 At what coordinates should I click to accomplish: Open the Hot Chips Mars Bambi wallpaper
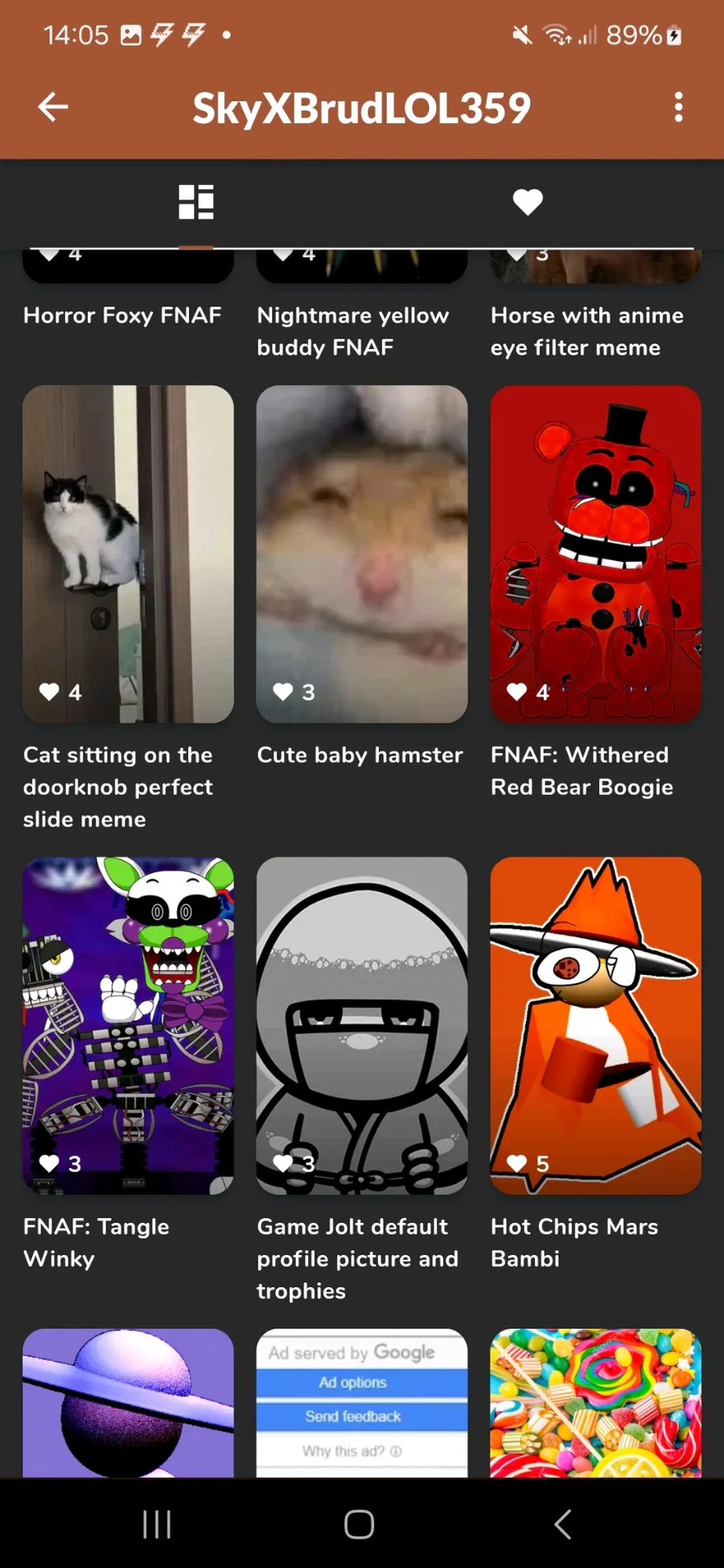point(596,1025)
